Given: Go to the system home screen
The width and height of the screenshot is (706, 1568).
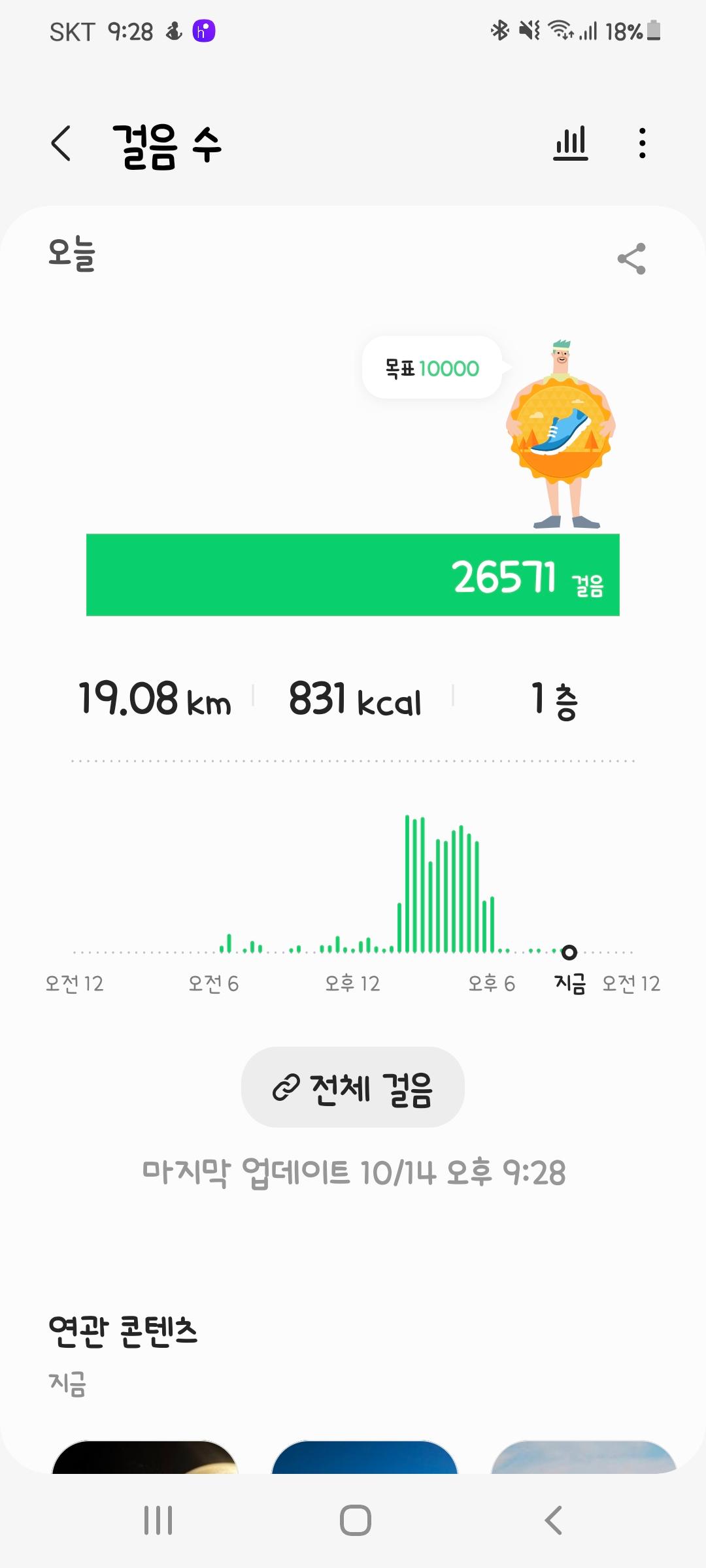Looking at the screenshot, I should pyautogui.click(x=355, y=1520).
